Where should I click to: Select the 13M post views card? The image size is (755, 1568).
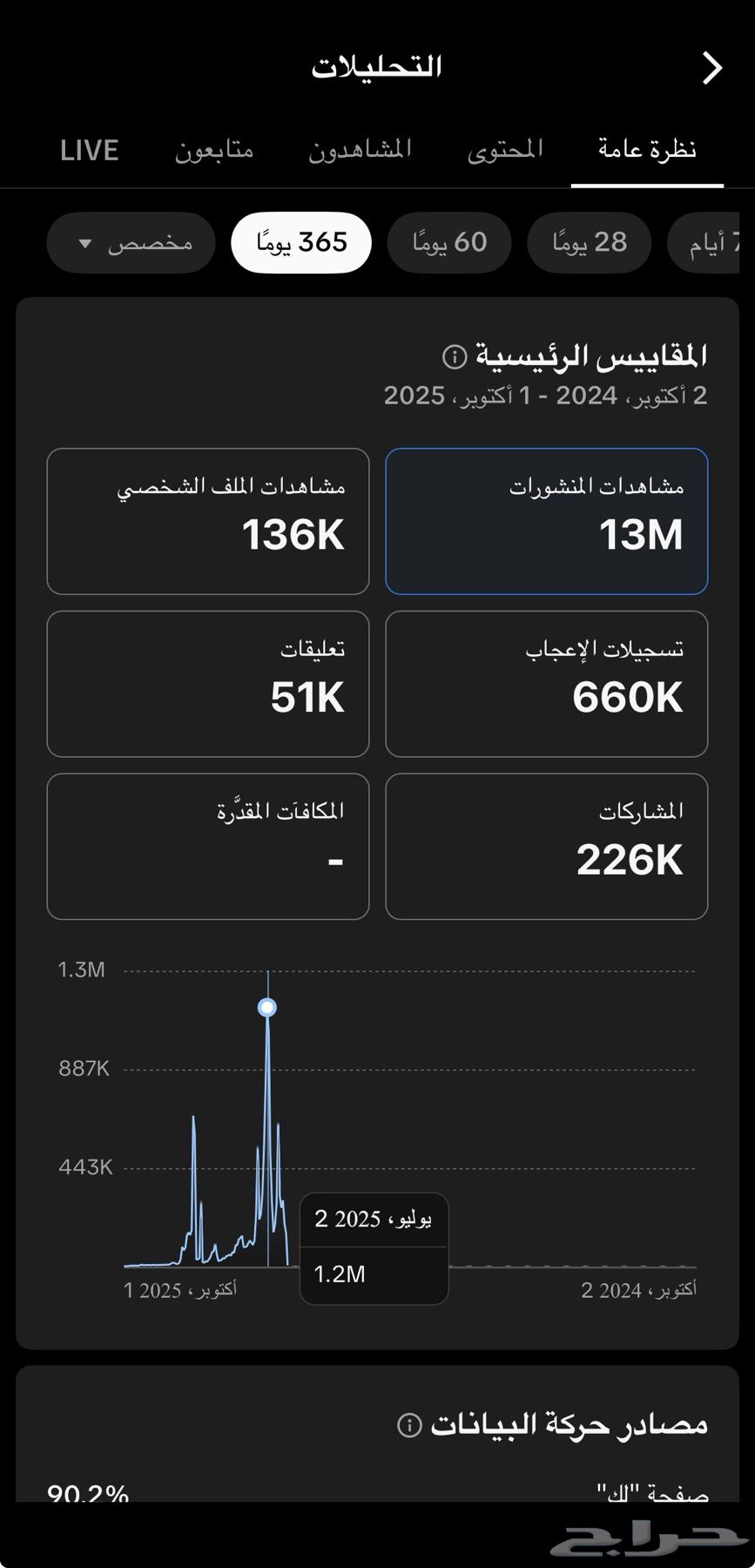547,521
